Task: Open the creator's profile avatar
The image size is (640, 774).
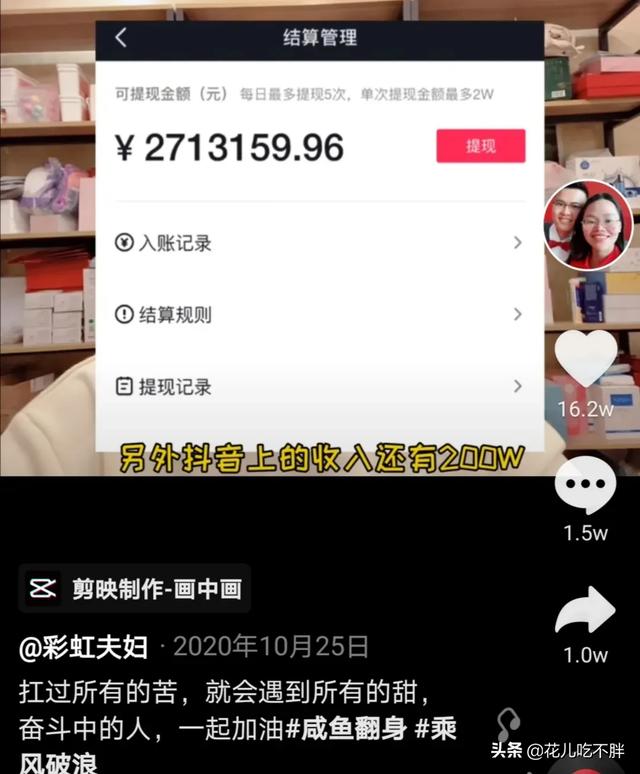Action: [588, 225]
